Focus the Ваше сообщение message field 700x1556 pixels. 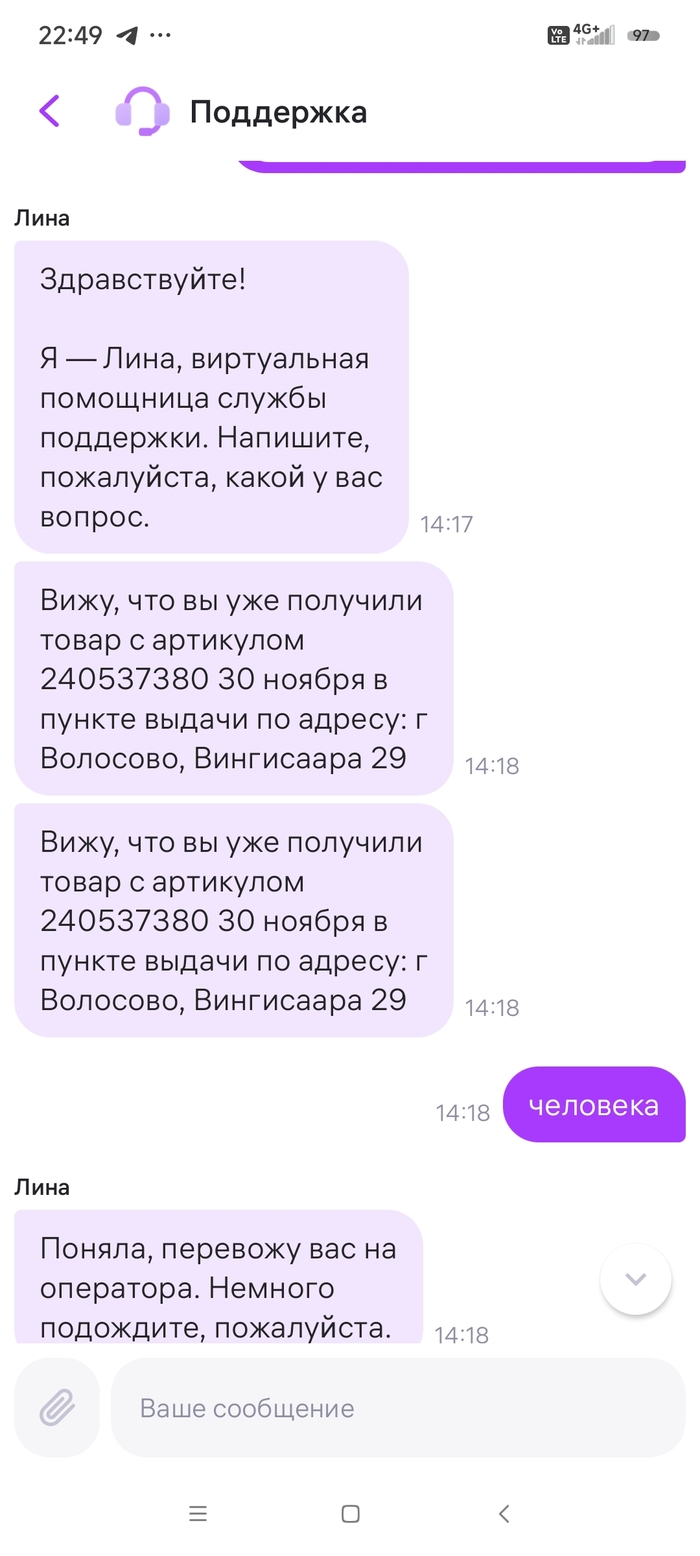(398, 1408)
